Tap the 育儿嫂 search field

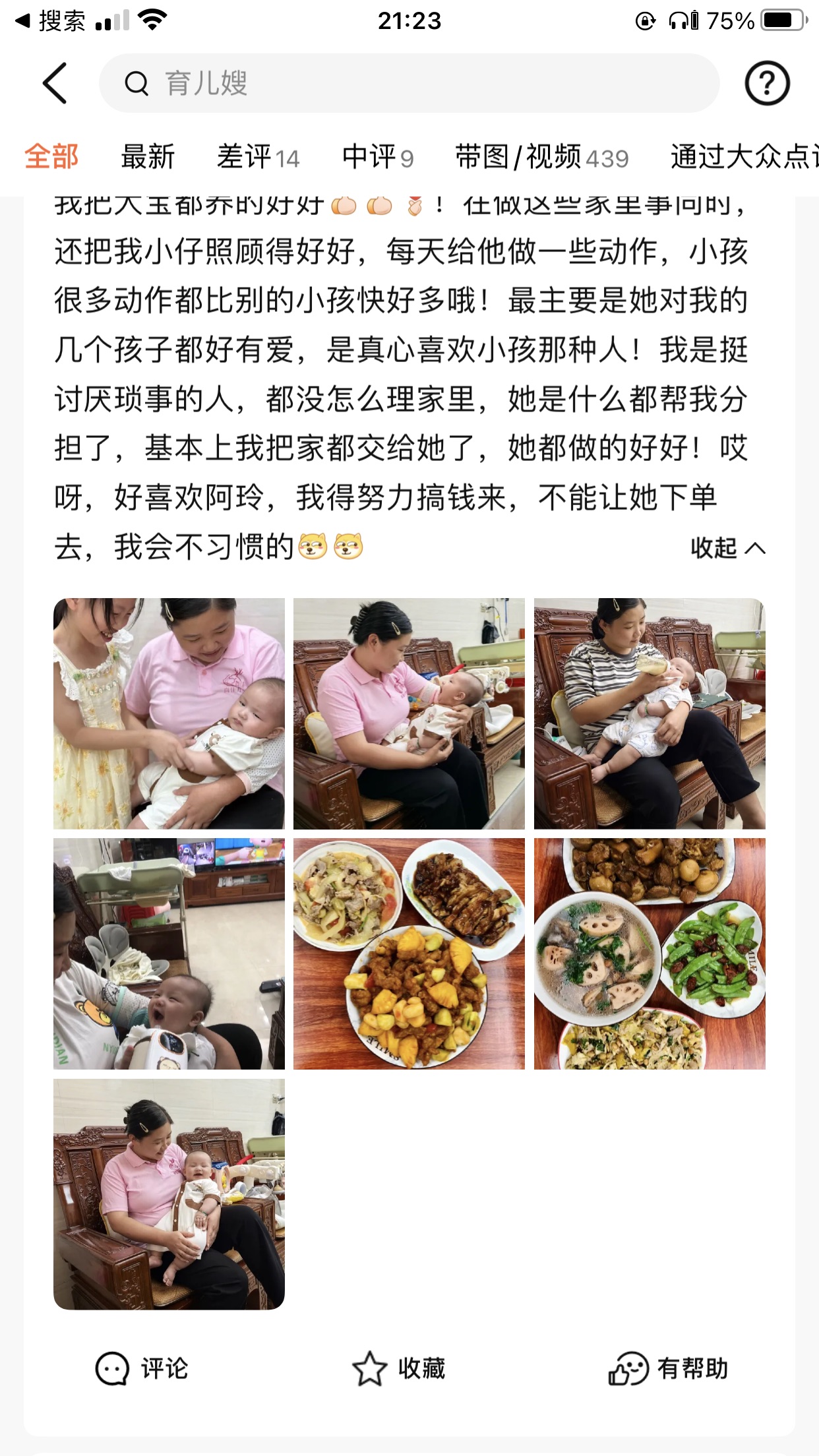(x=409, y=83)
